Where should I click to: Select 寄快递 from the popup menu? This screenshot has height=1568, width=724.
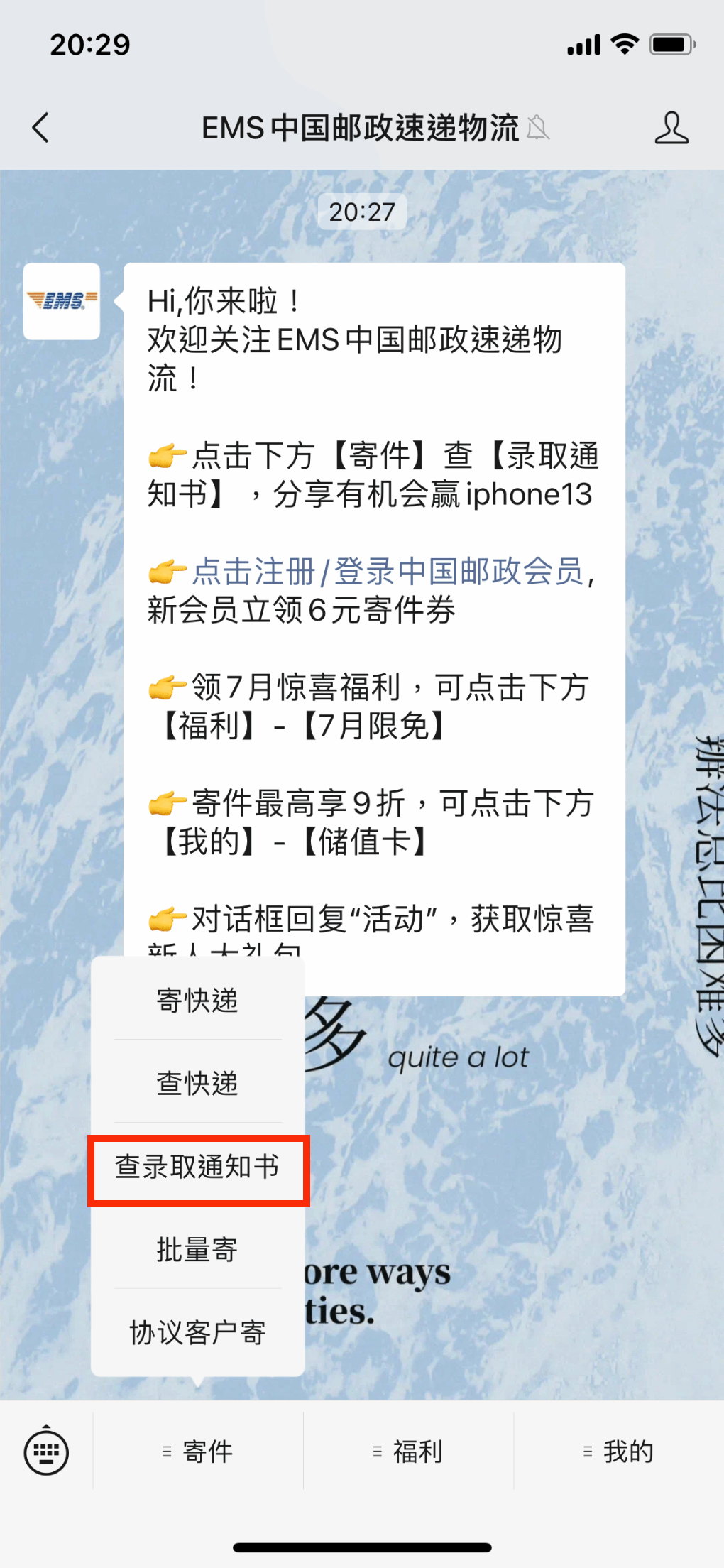pos(197,1000)
